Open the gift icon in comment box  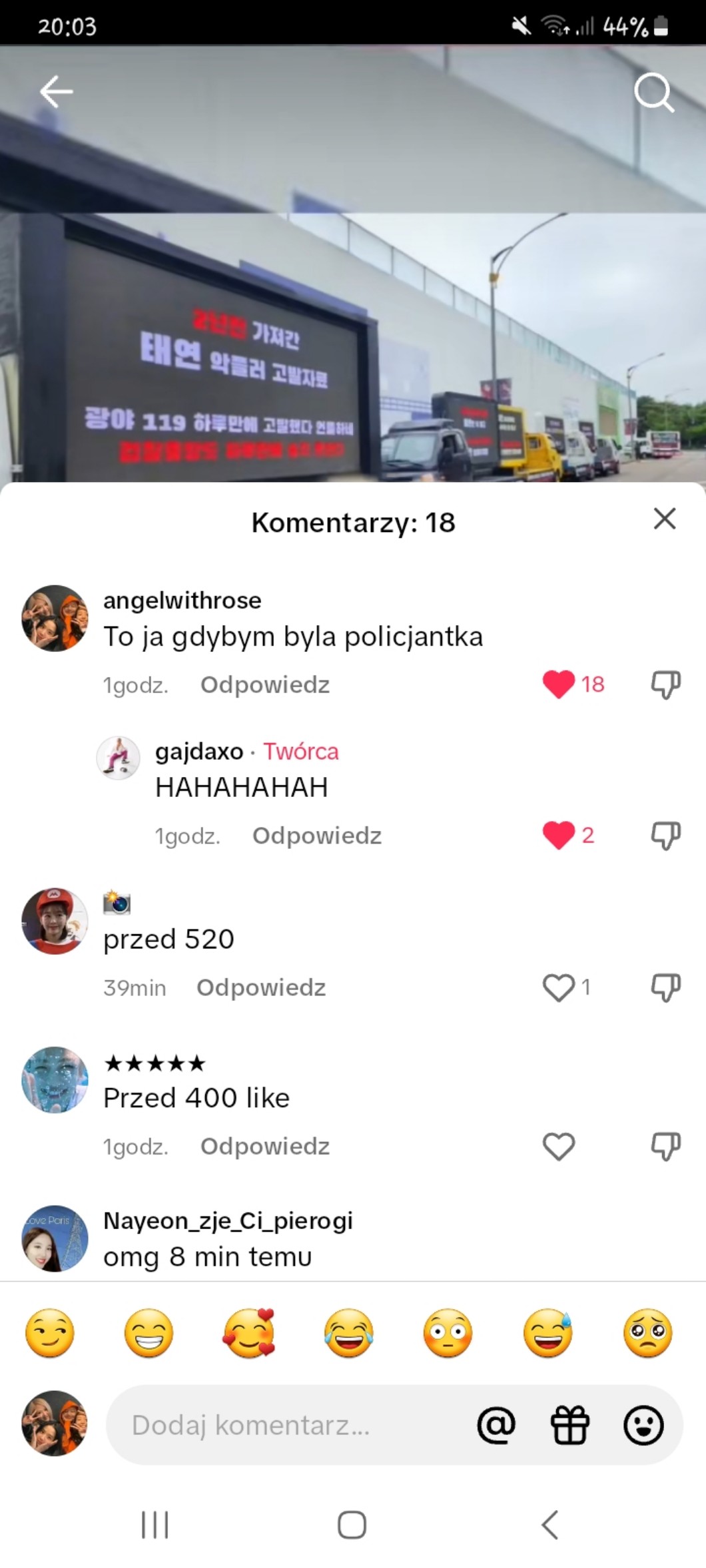(x=569, y=1425)
